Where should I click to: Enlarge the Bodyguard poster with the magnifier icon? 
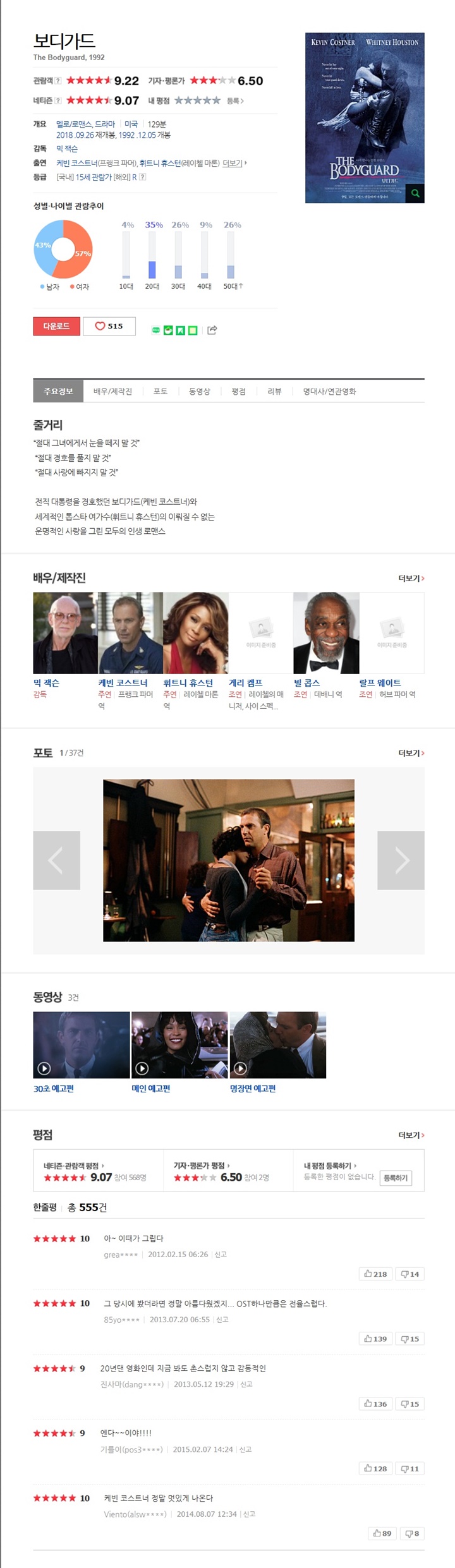[x=415, y=193]
